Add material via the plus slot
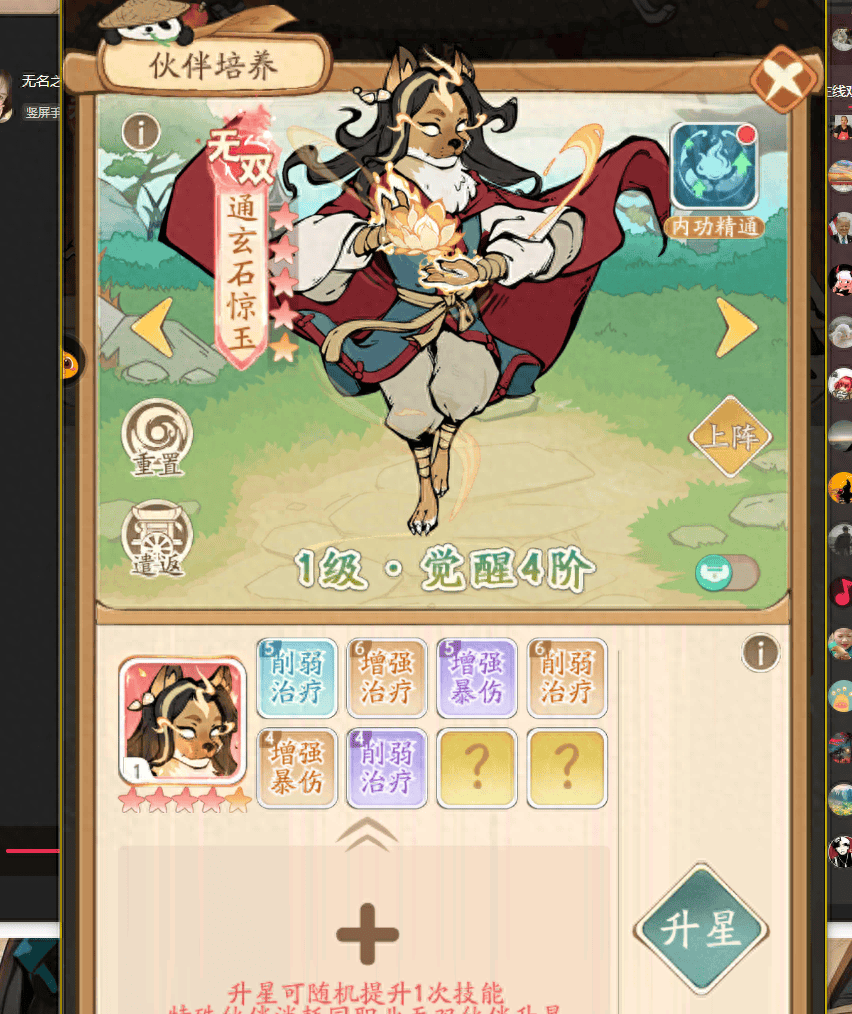Viewport: 852px width, 1014px height. point(367,934)
